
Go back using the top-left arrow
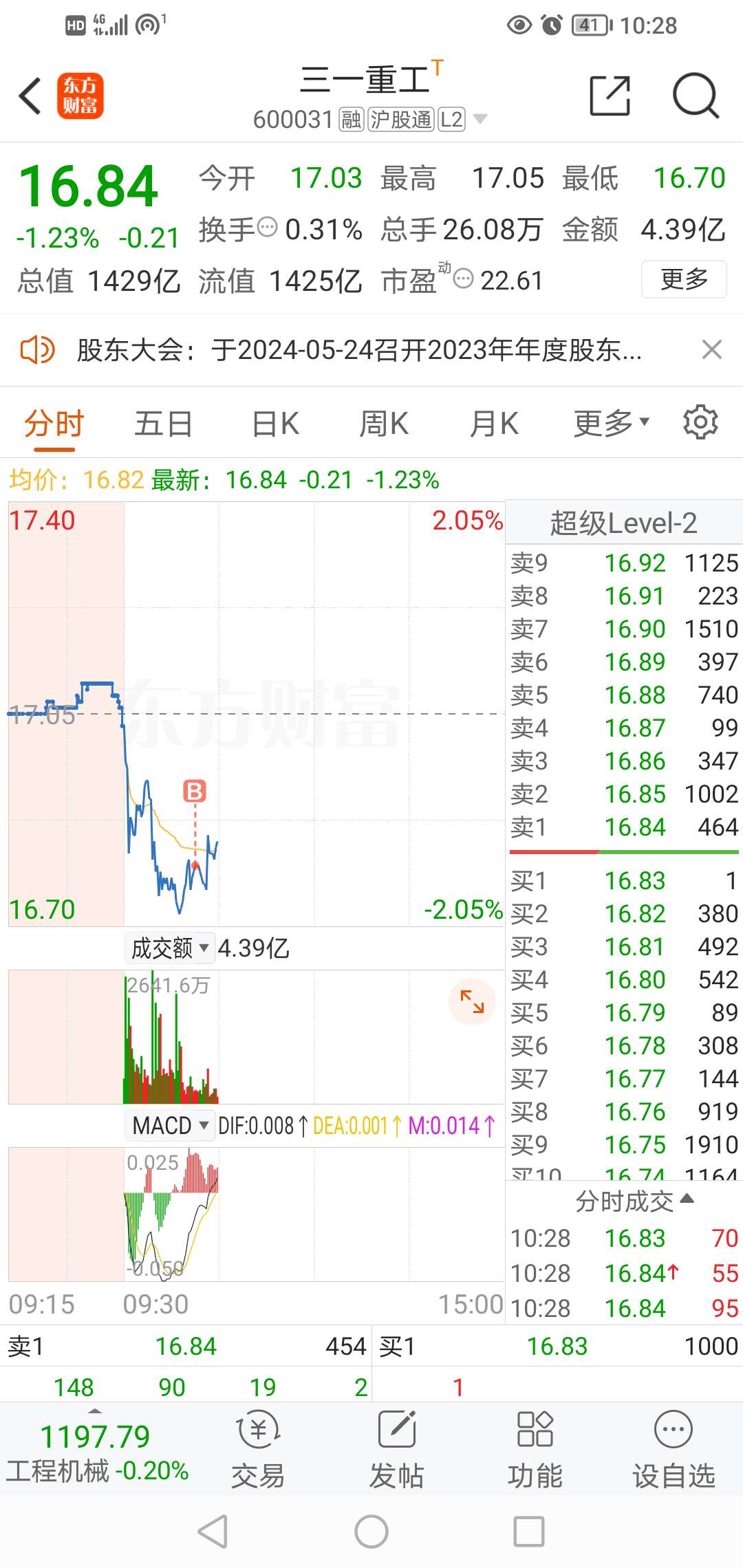pyautogui.click(x=30, y=96)
